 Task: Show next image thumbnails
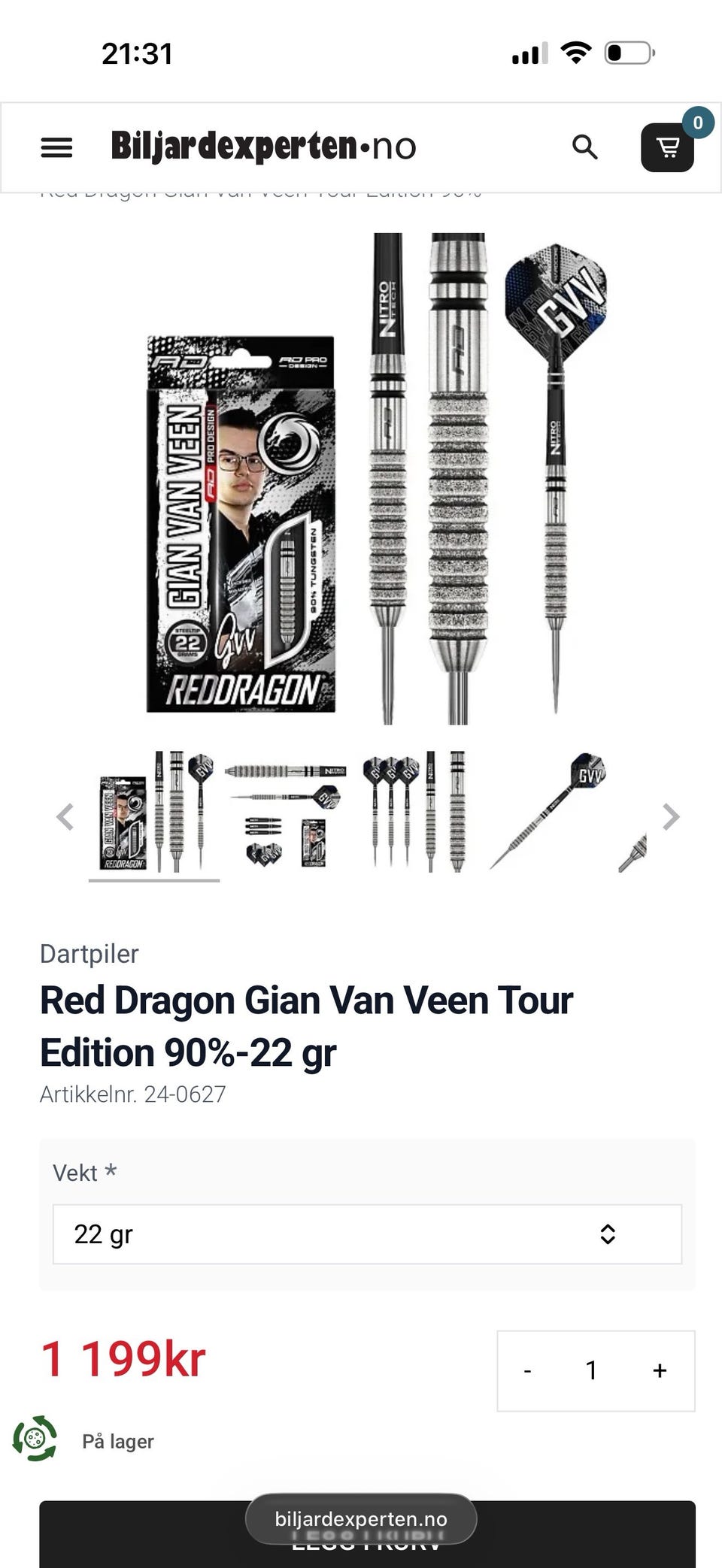(670, 816)
